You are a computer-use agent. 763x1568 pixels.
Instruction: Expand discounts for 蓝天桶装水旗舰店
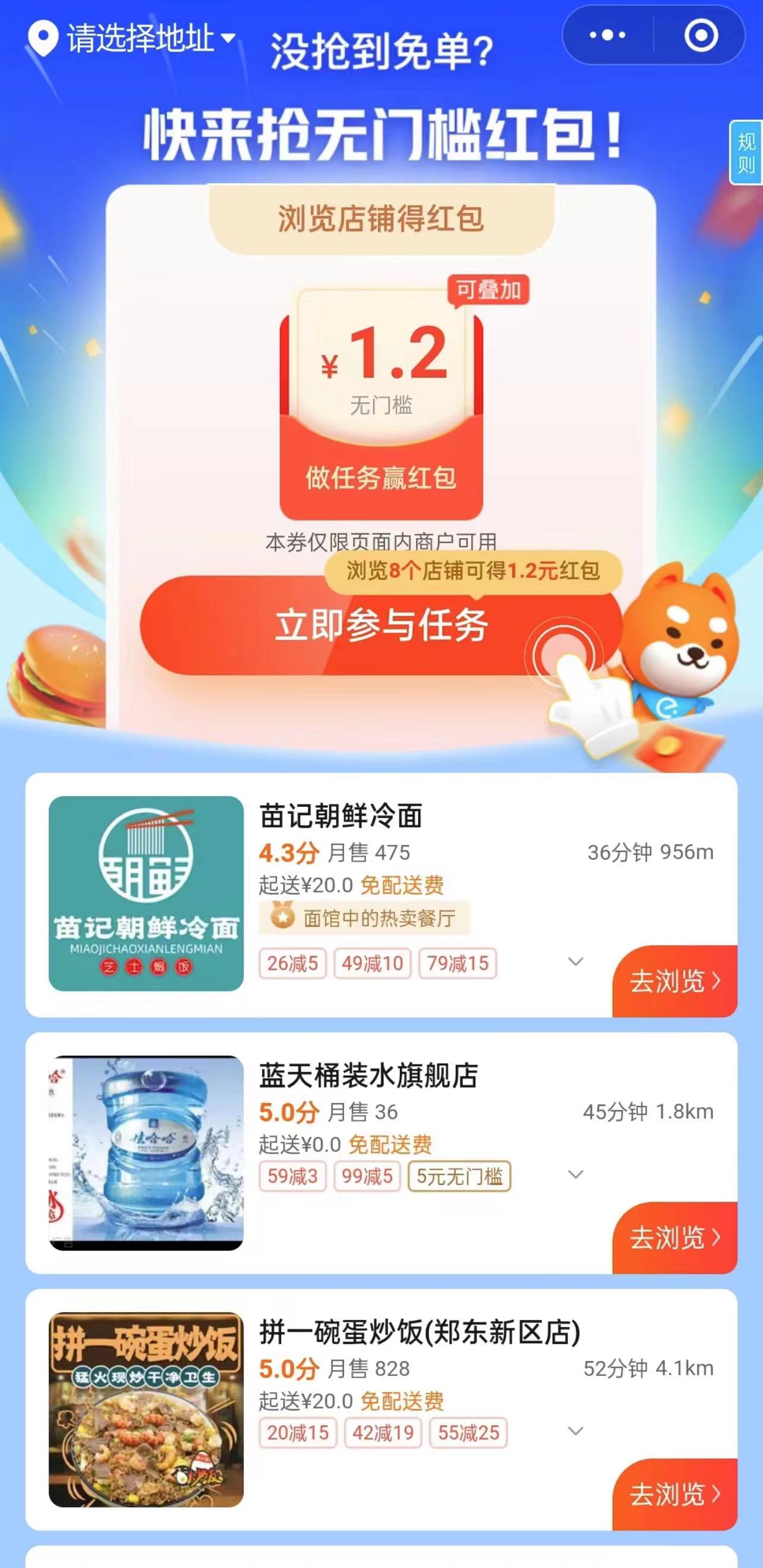[x=575, y=1174]
